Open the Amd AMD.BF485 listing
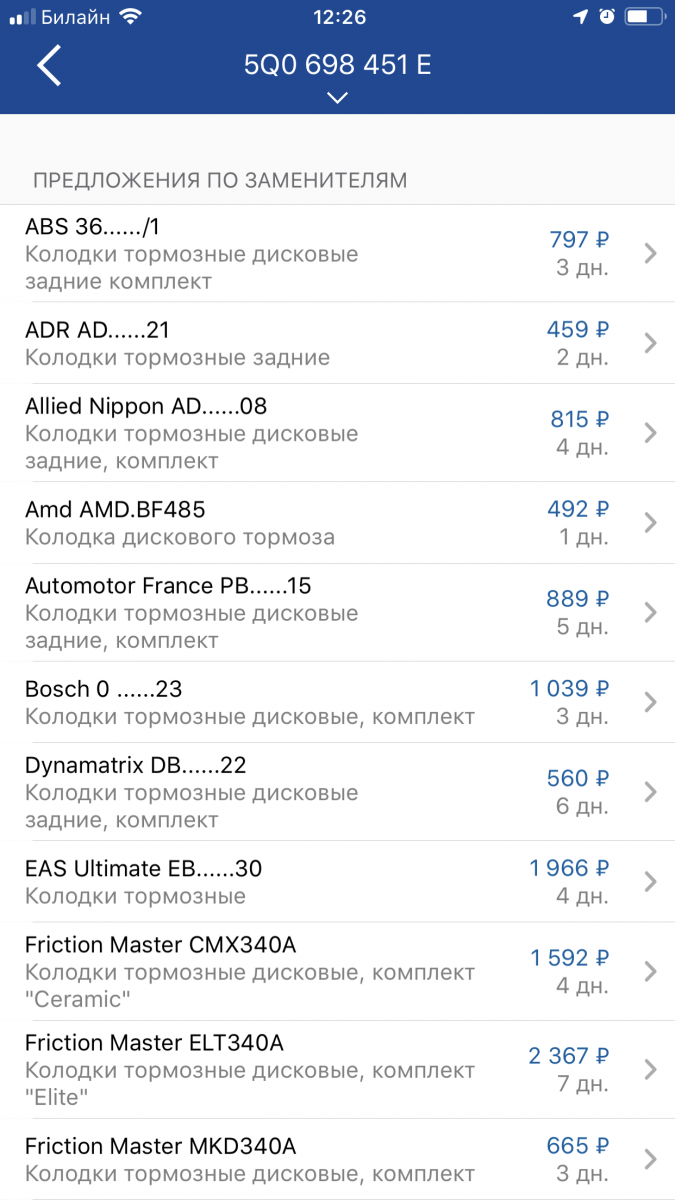Image resolution: width=675 pixels, height=1200 pixels. click(x=337, y=523)
